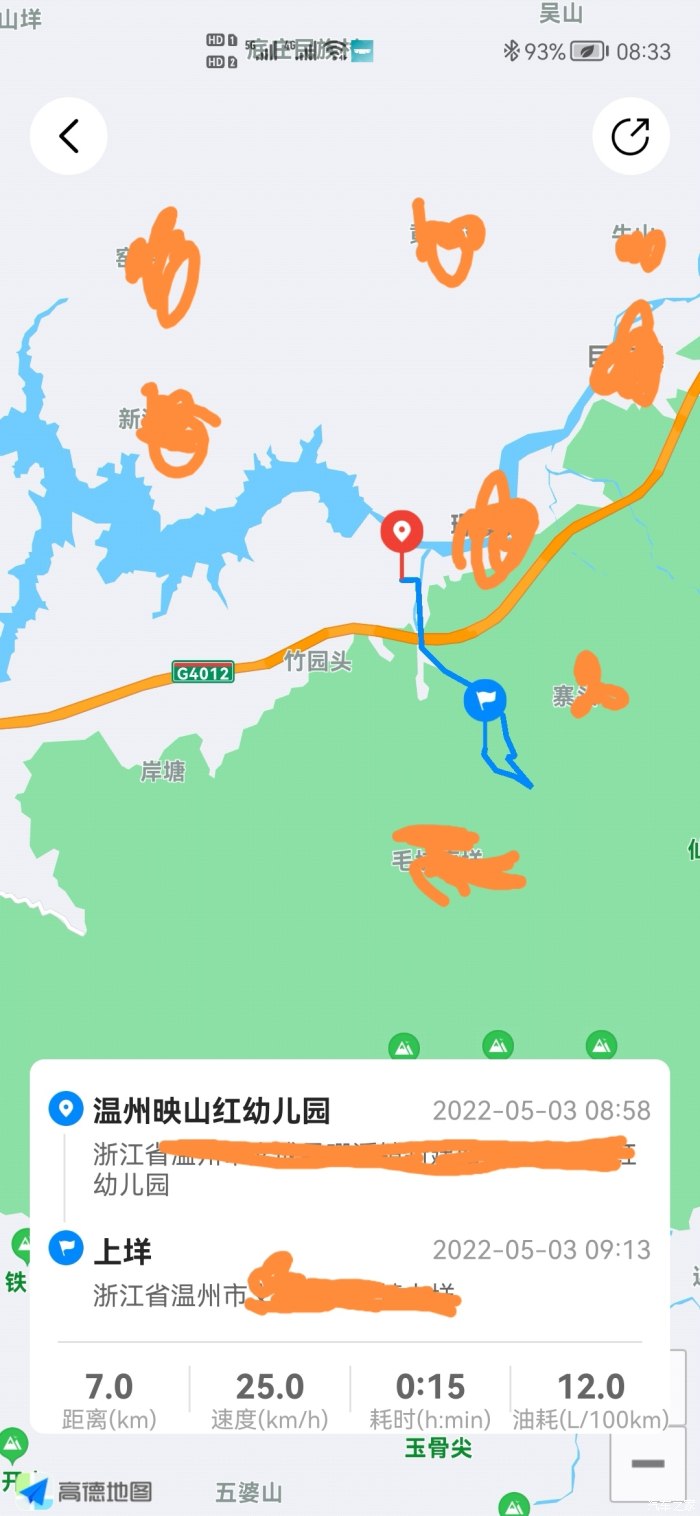The height and width of the screenshot is (1516, 700).
Task: Zoom out the map with minus button
Action: coord(648,1464)
